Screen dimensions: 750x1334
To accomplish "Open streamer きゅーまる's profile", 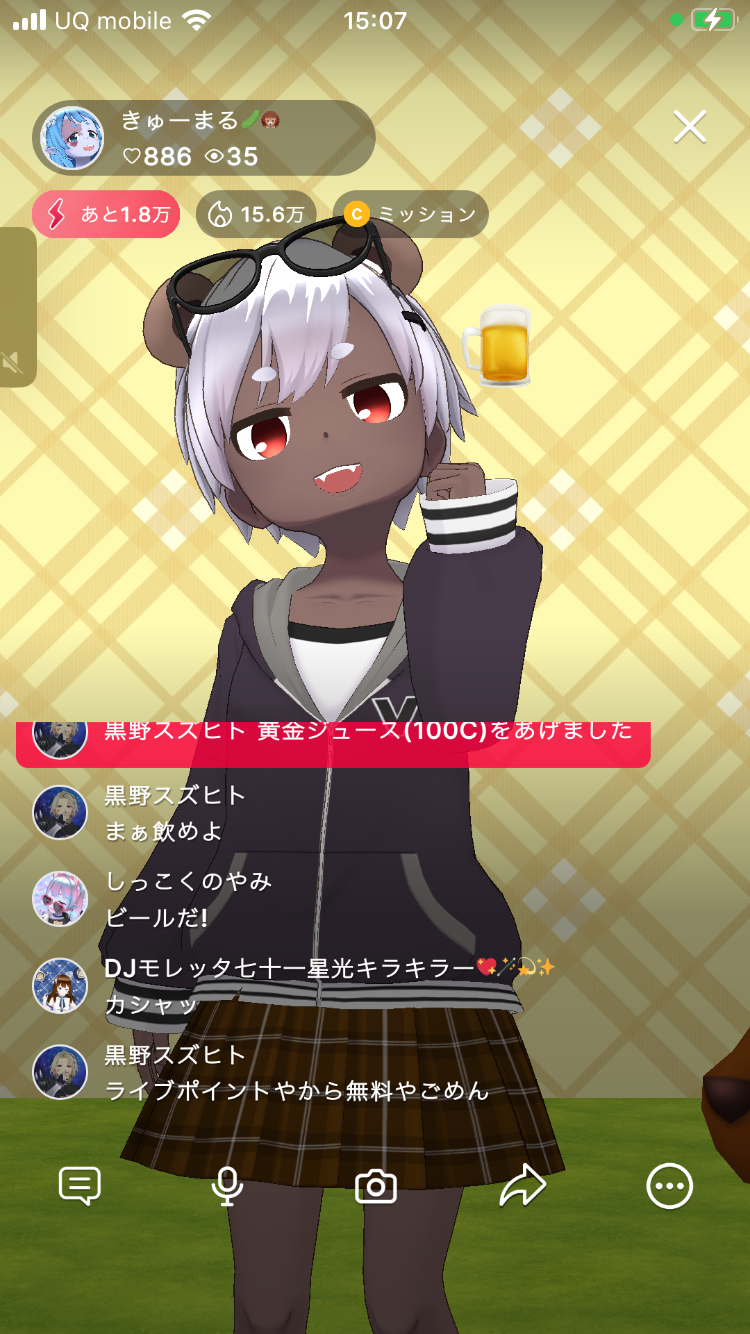I will (x=72, y=138).
